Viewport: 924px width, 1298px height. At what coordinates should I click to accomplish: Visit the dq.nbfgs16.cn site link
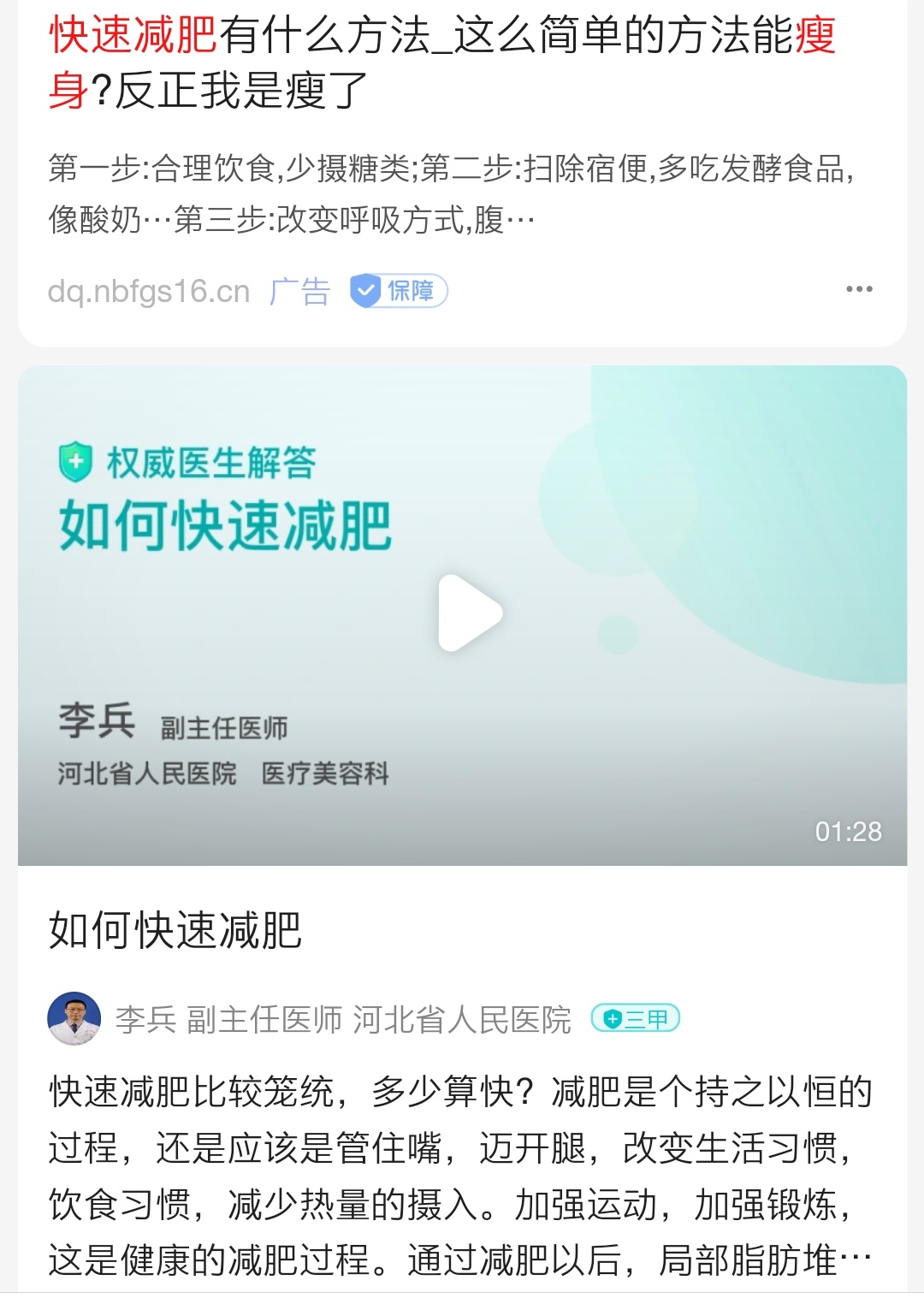[x=145, y=290]
